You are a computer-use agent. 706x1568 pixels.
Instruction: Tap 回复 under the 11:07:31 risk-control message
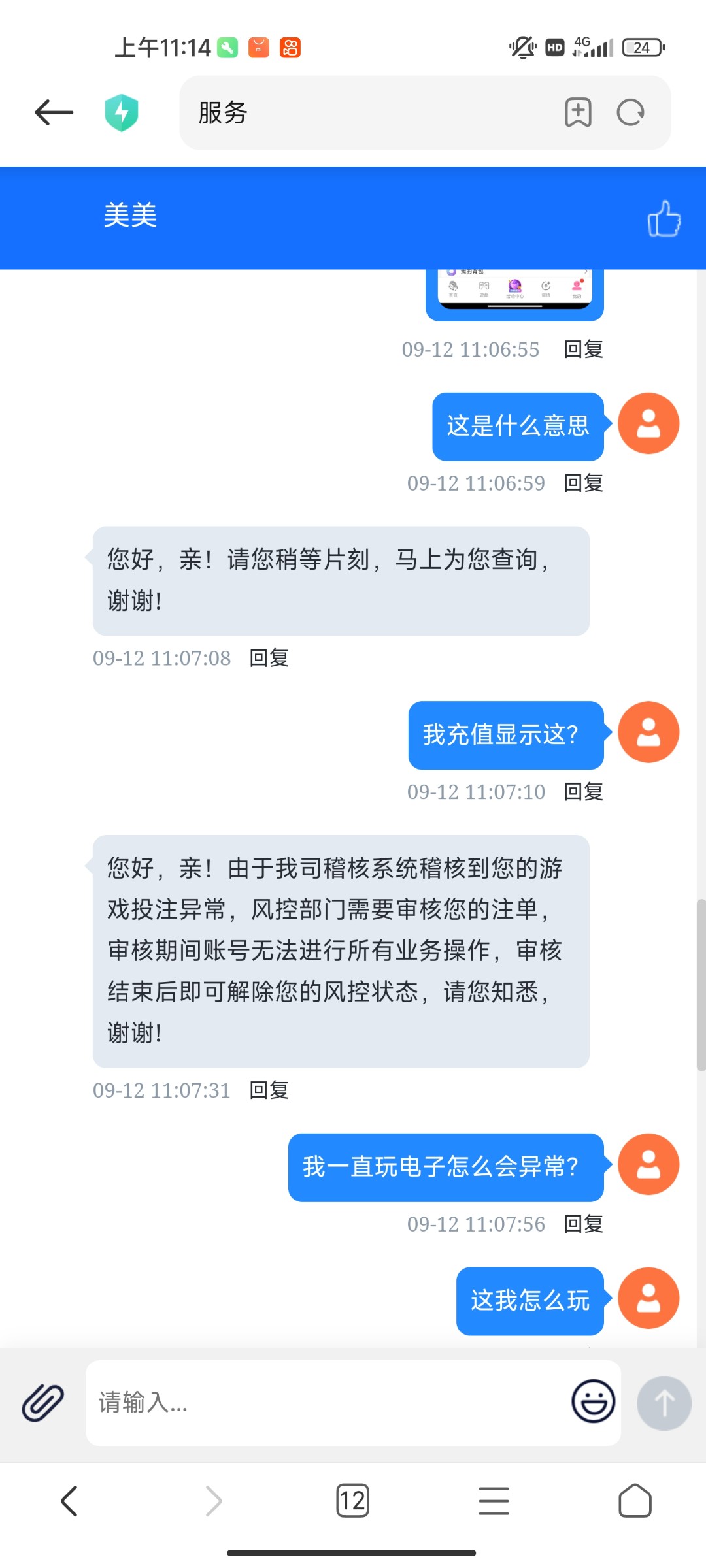[x=269, y=1089]
